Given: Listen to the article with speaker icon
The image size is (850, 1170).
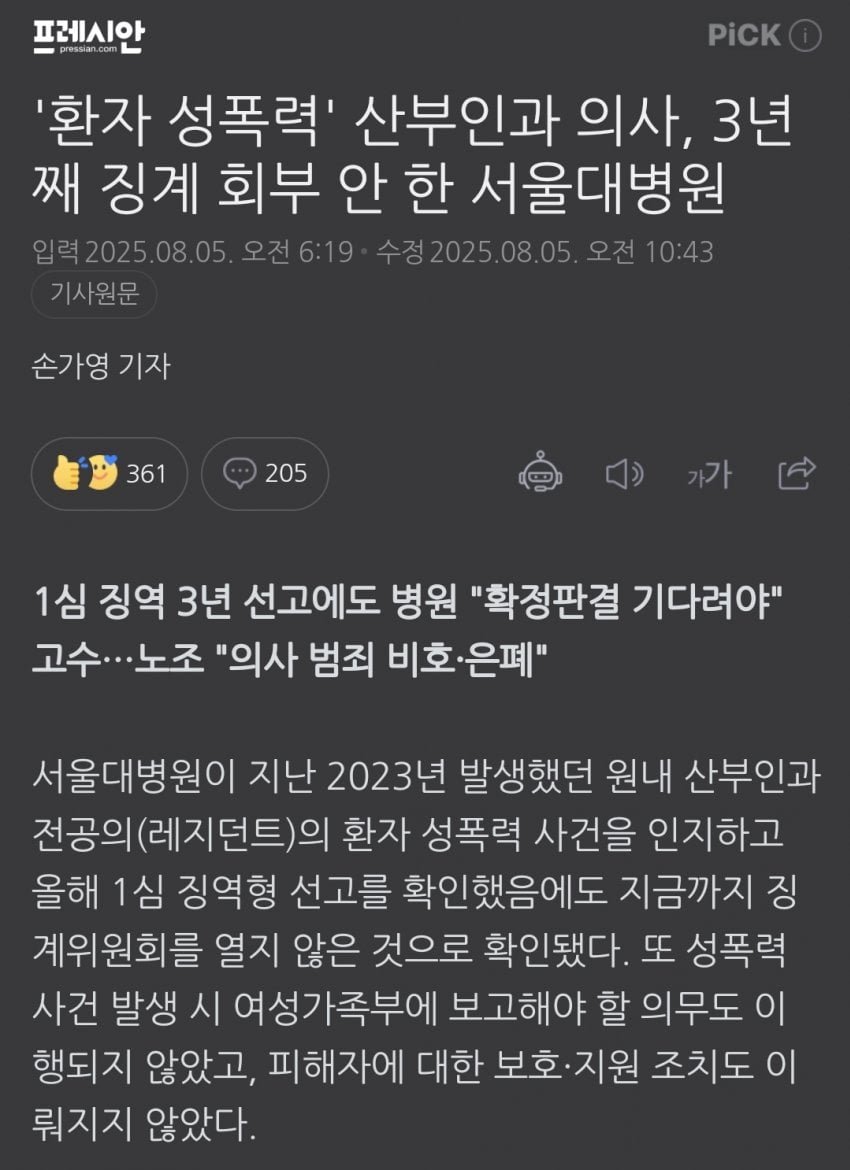Looking at the screenshot, I should click(x=624, y=473).
